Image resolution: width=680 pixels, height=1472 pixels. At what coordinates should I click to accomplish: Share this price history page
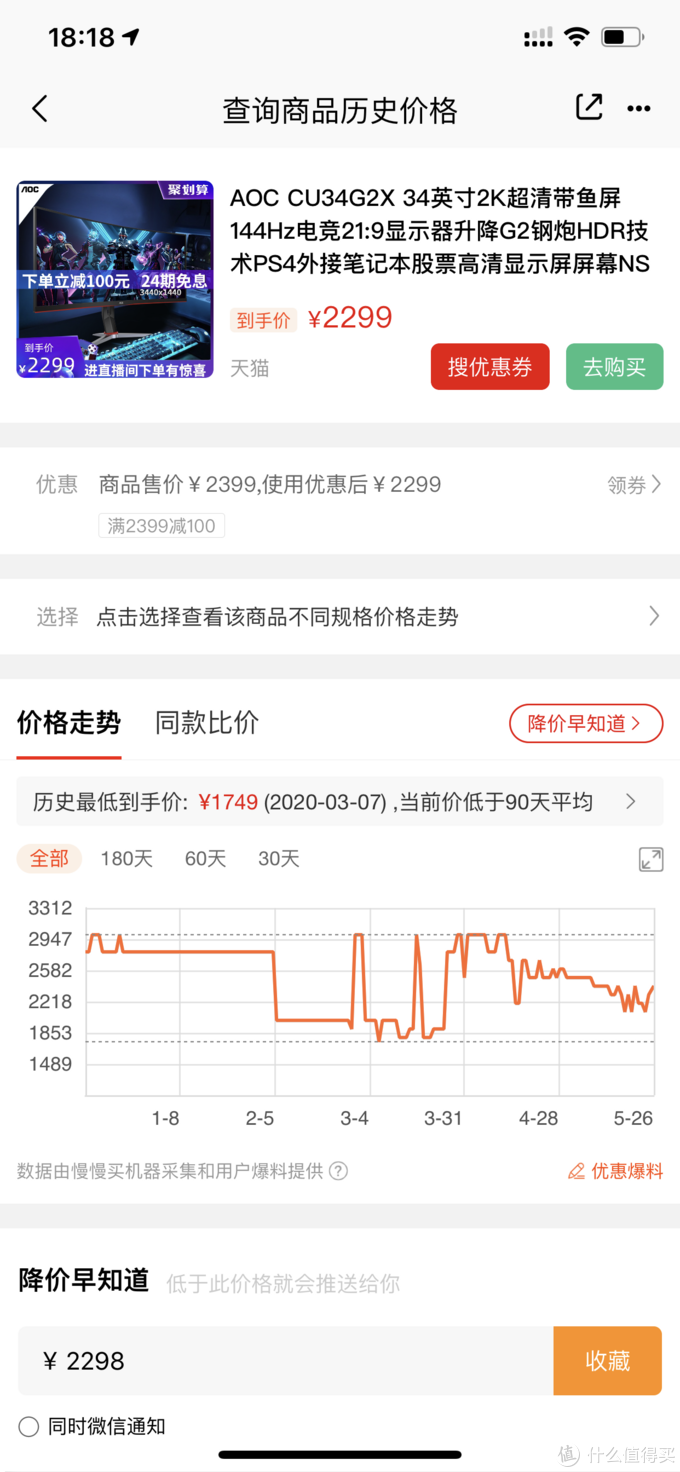point(589,108)
